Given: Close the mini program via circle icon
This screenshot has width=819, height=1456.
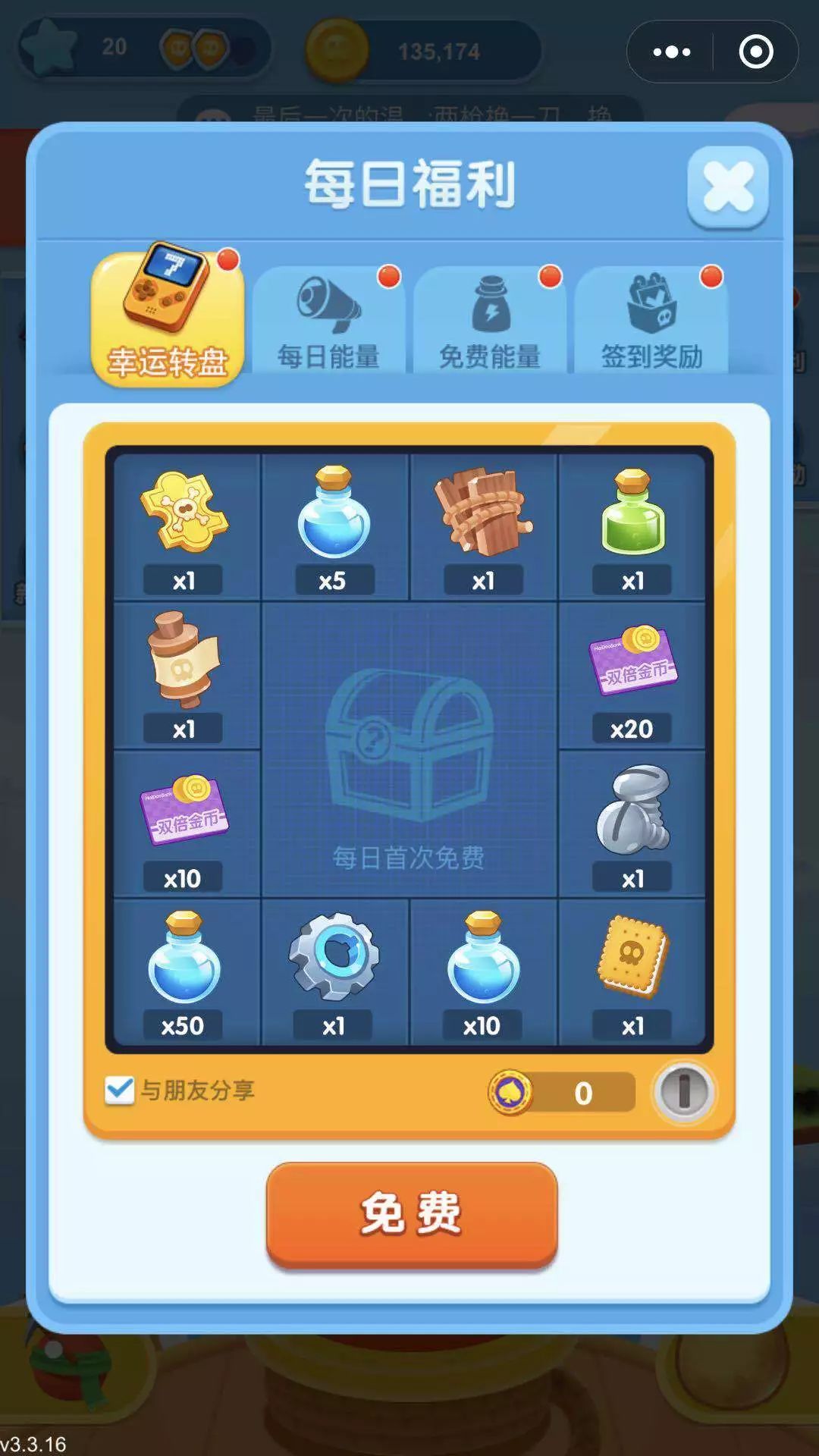Looking at the screenshot, I should click(x=755, y=52).
